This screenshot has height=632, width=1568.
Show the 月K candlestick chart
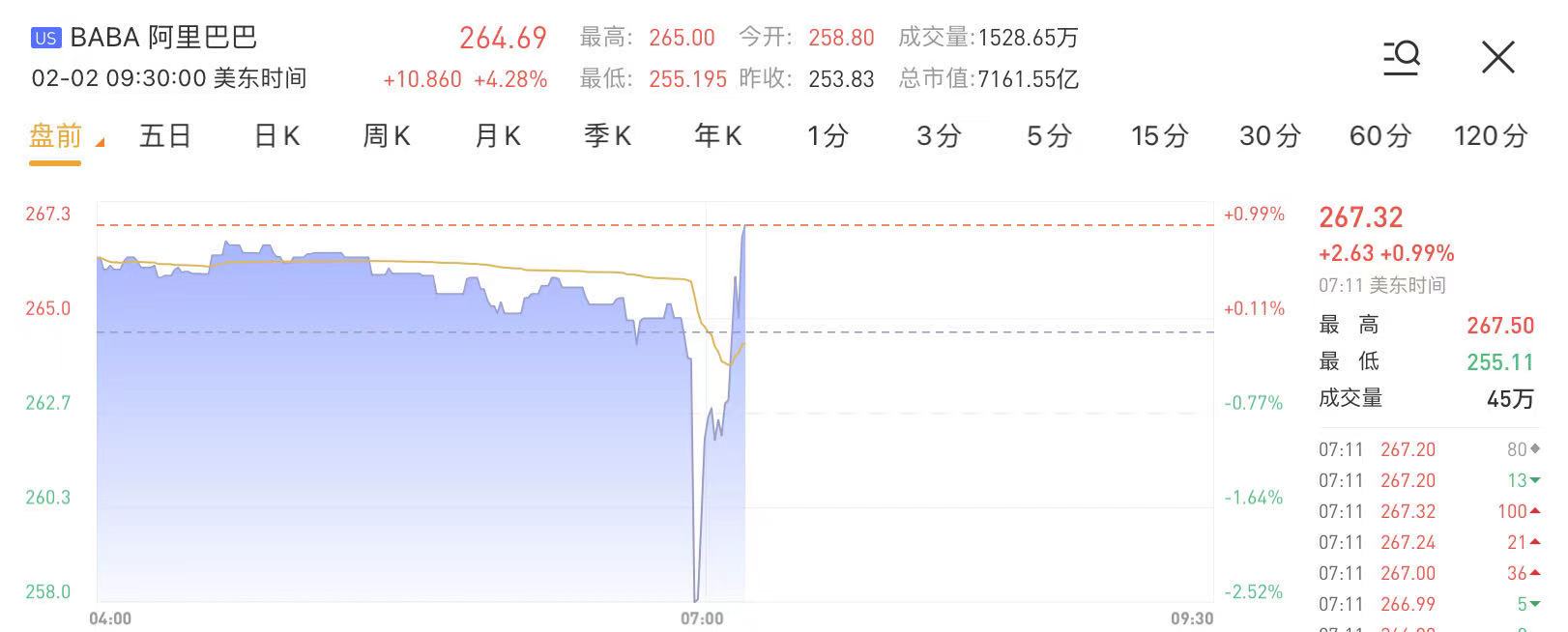pos(498,136)
